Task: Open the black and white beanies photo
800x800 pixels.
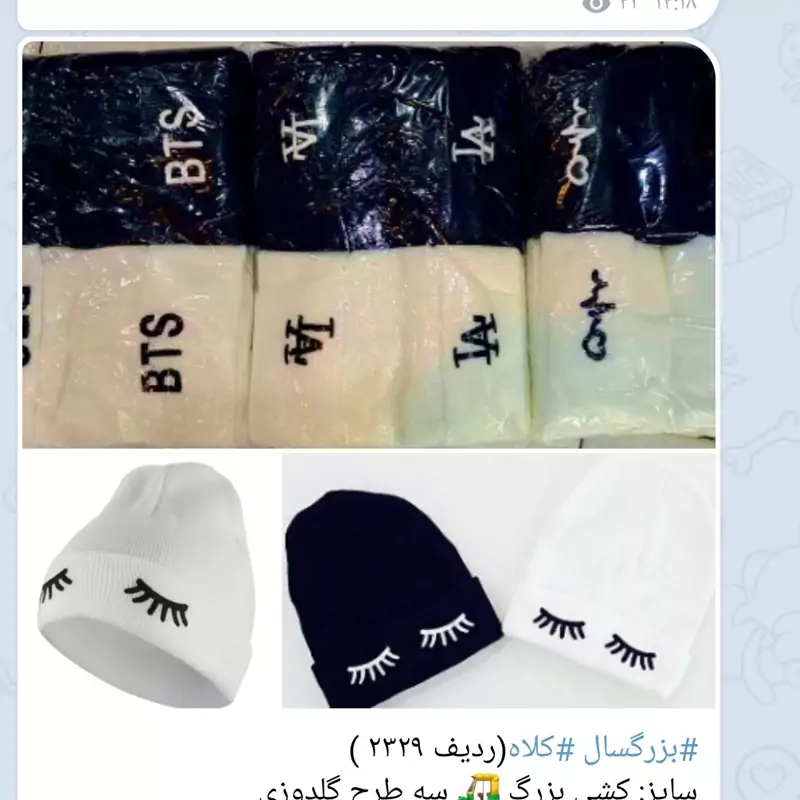Action: (498, 580)
